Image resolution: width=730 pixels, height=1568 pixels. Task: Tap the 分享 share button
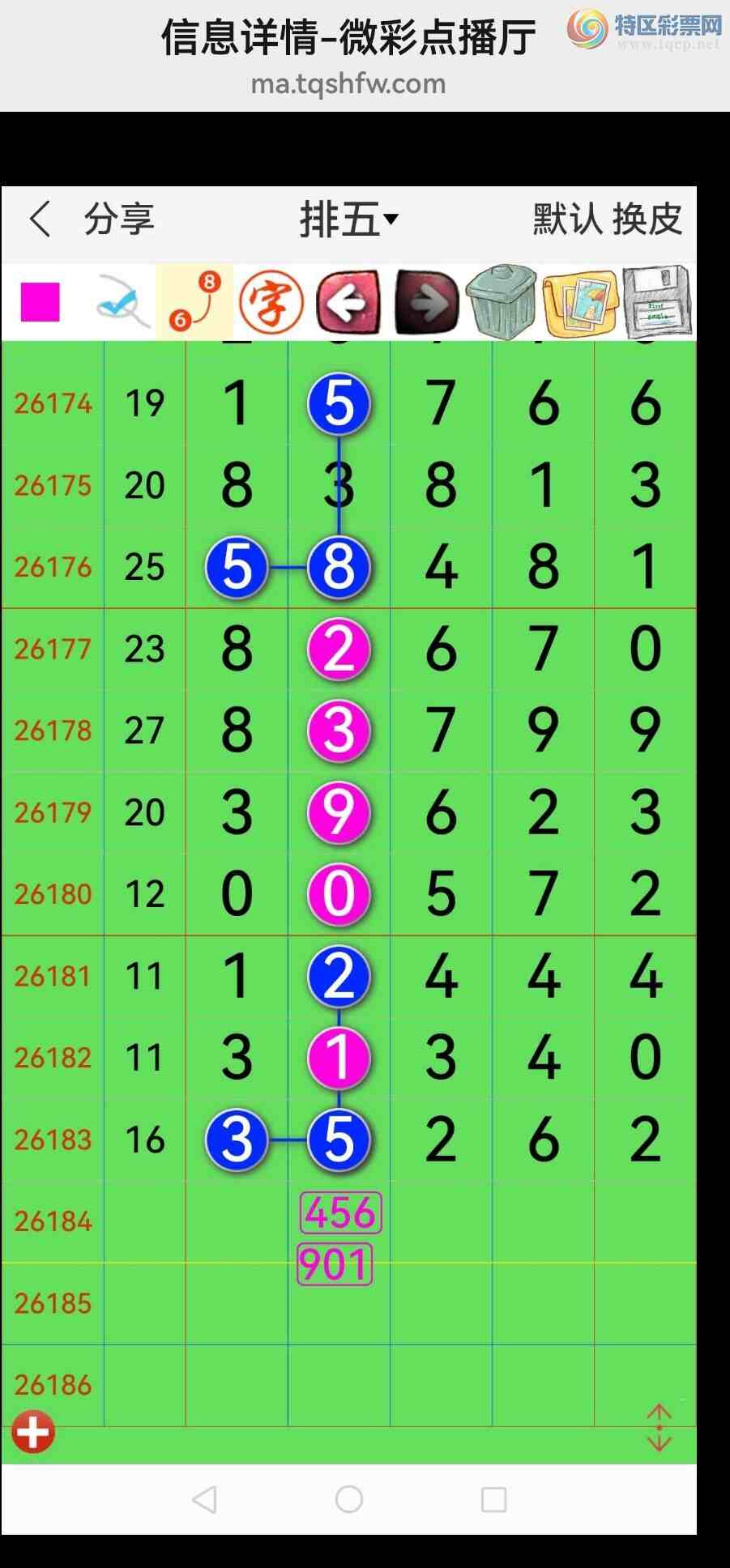119,219
